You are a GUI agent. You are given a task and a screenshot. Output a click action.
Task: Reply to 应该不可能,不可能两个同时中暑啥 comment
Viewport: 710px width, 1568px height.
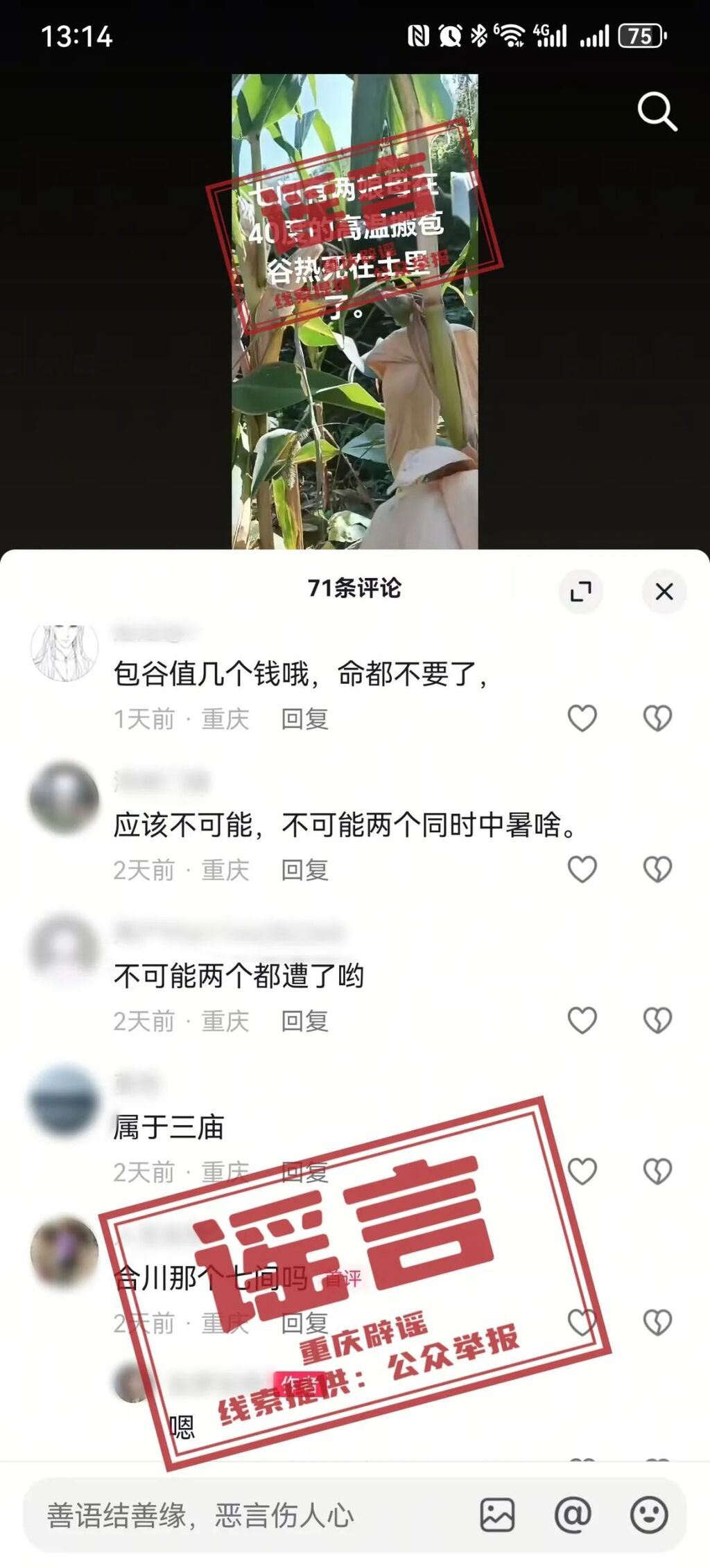point(304,870)
